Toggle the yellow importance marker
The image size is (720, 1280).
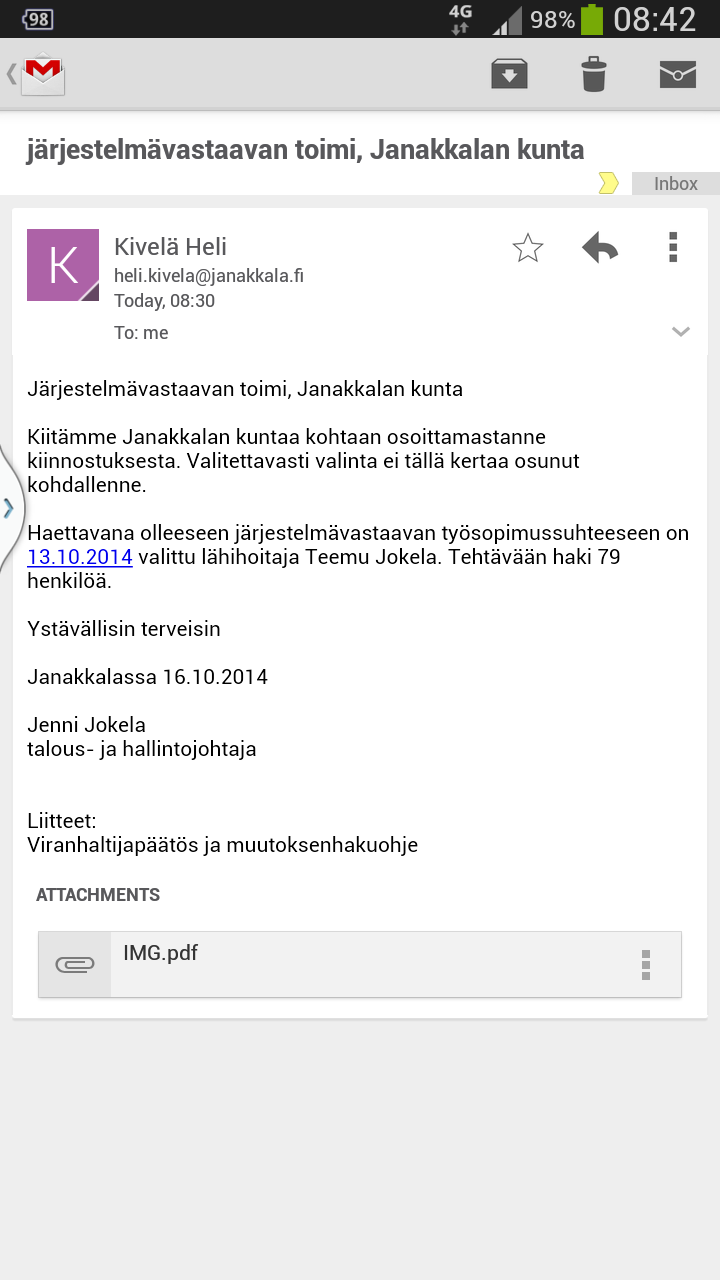coord(608,183)
